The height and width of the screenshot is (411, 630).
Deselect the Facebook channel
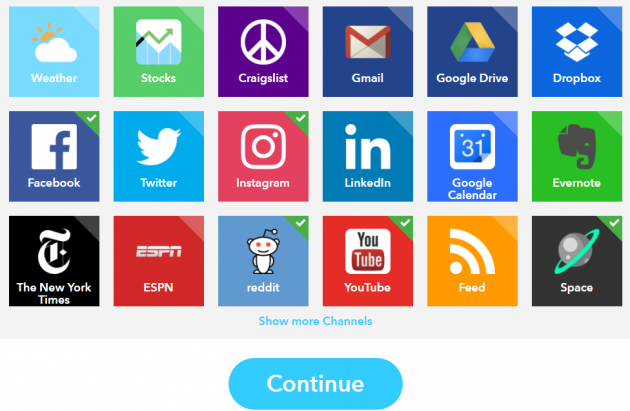tap(54, 155)
